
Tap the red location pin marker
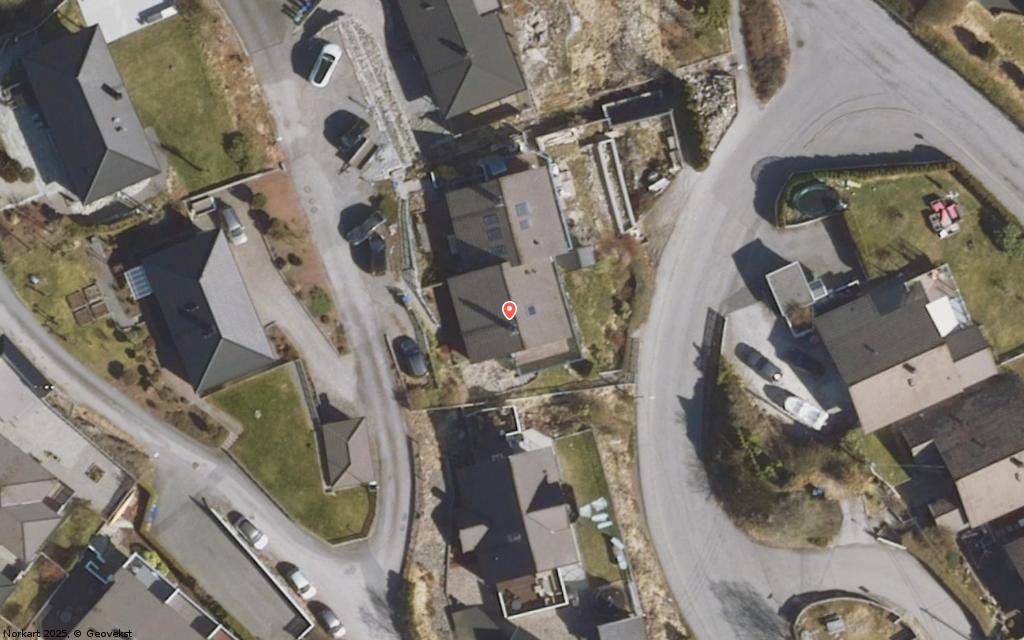tap(509, 310)
